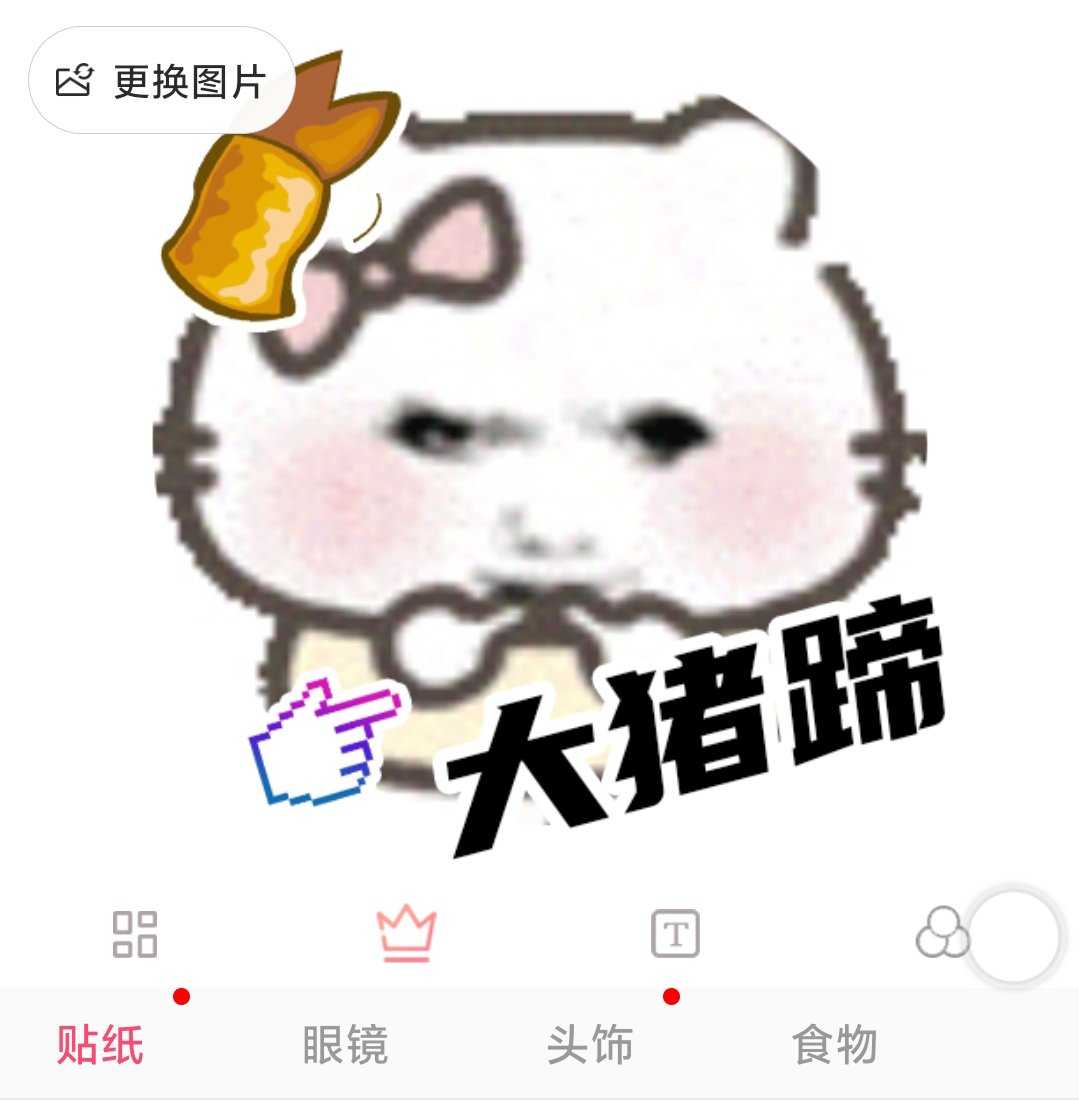Switch to the 头饰 tab
Image resolution: width=1079 pixels, height=1100 pixels.
[x=590, y=1046]
